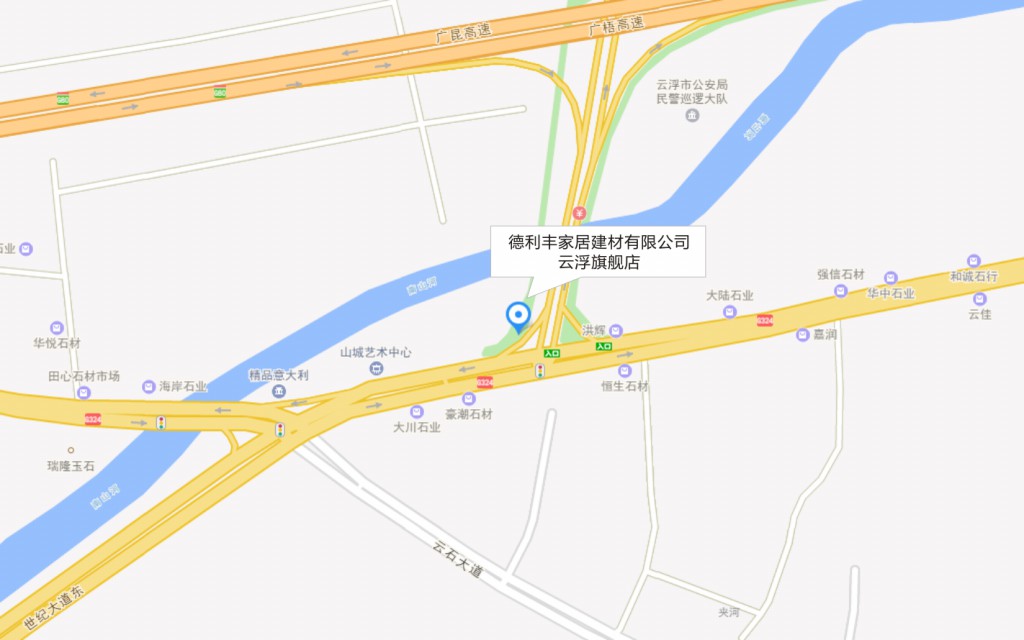Screen dimensions: 1024x640
Task: Tap the blue location marker pin
Action: 518,316
